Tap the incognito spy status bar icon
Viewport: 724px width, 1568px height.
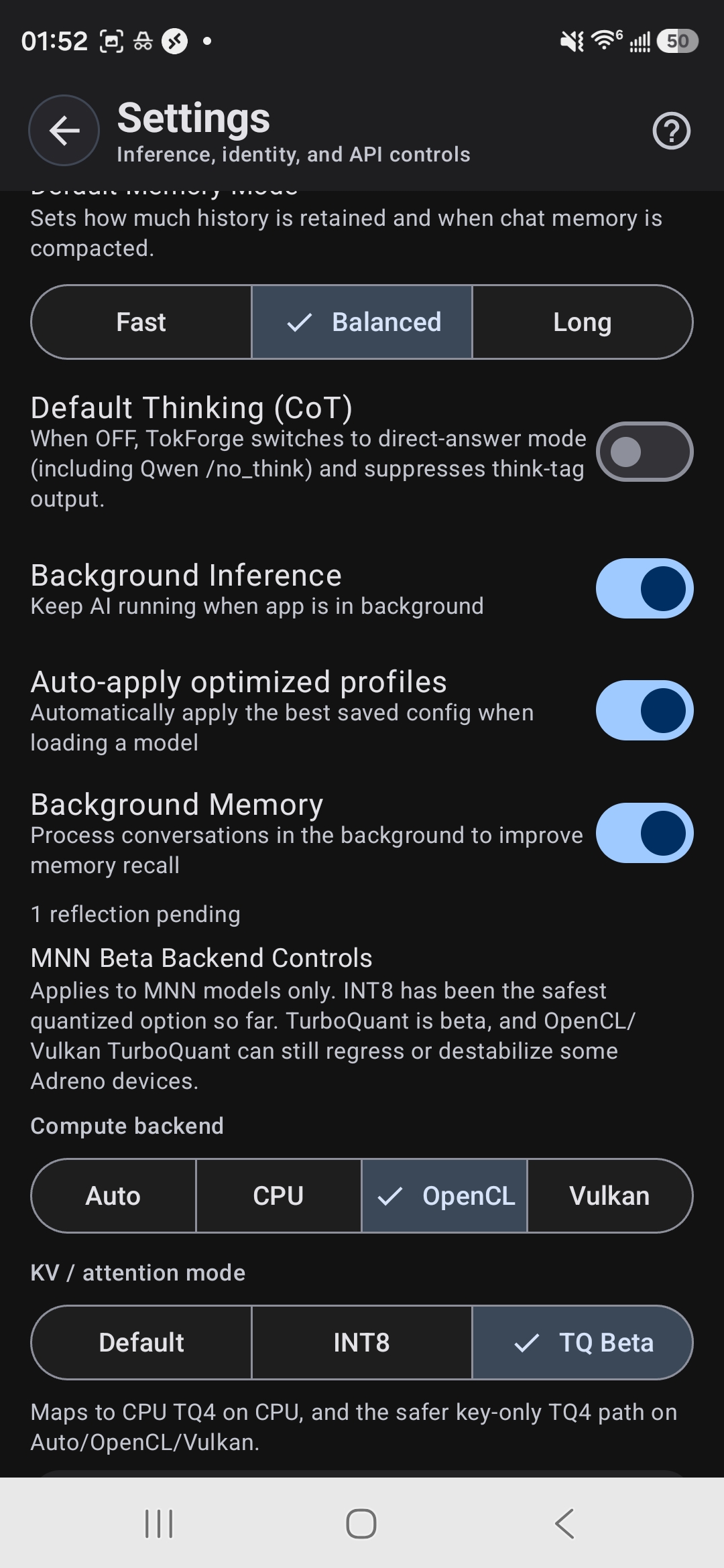(x=144, y=40)
